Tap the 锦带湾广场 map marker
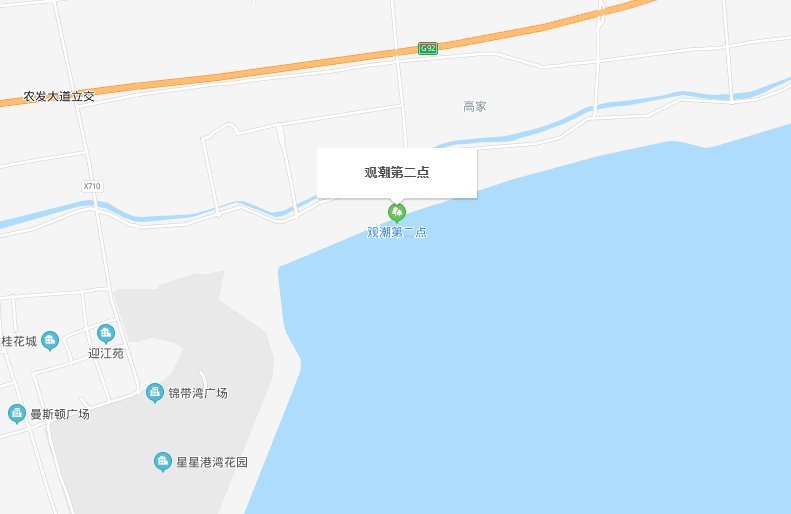This screenshot has width=791, height=514. 155,393
